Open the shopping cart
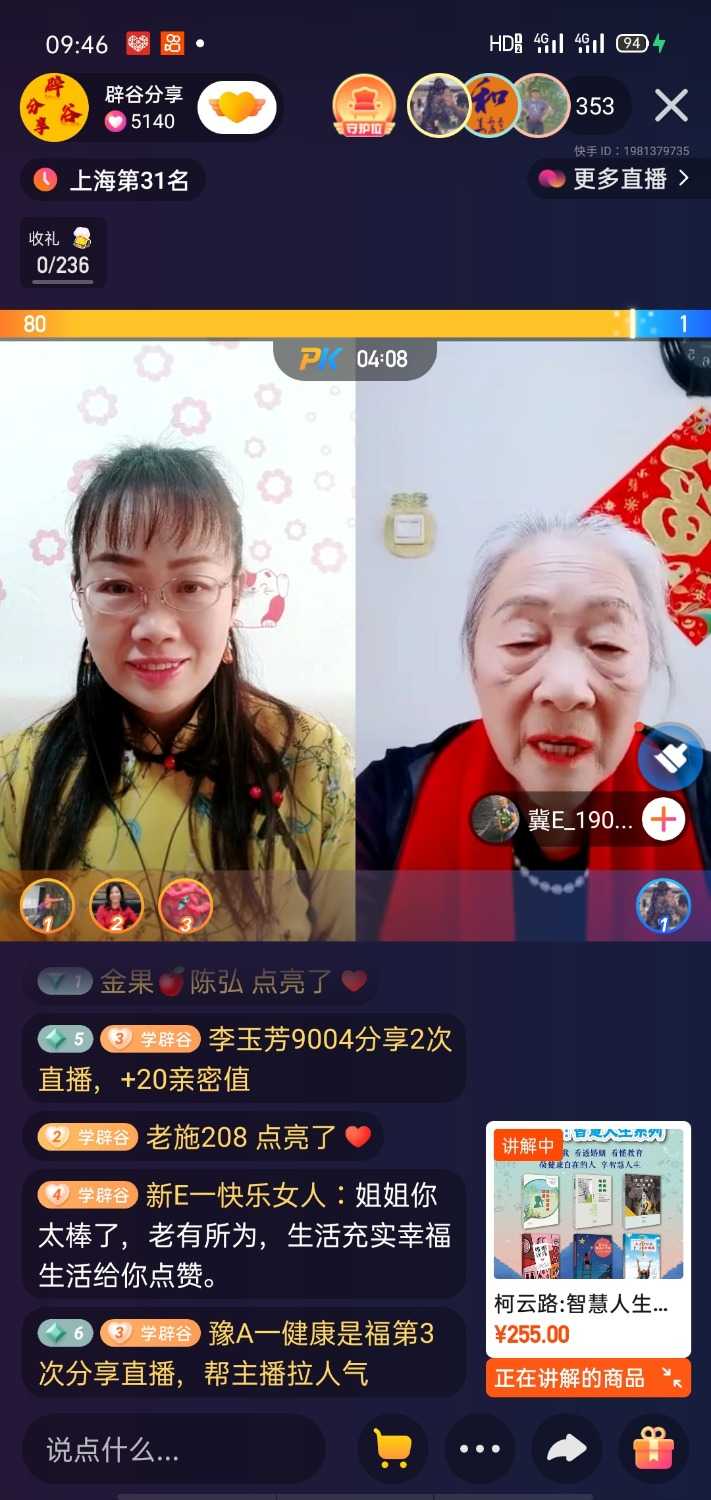The image size is (711, 1500). [392, 1448]
